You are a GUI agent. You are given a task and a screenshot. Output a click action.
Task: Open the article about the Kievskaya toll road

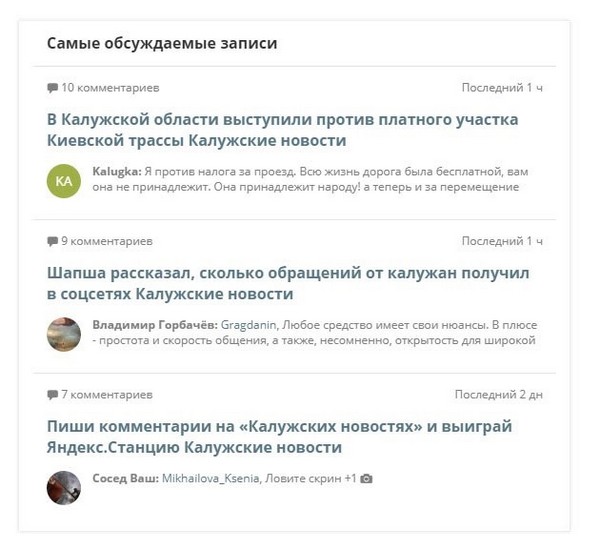point(282,130)
